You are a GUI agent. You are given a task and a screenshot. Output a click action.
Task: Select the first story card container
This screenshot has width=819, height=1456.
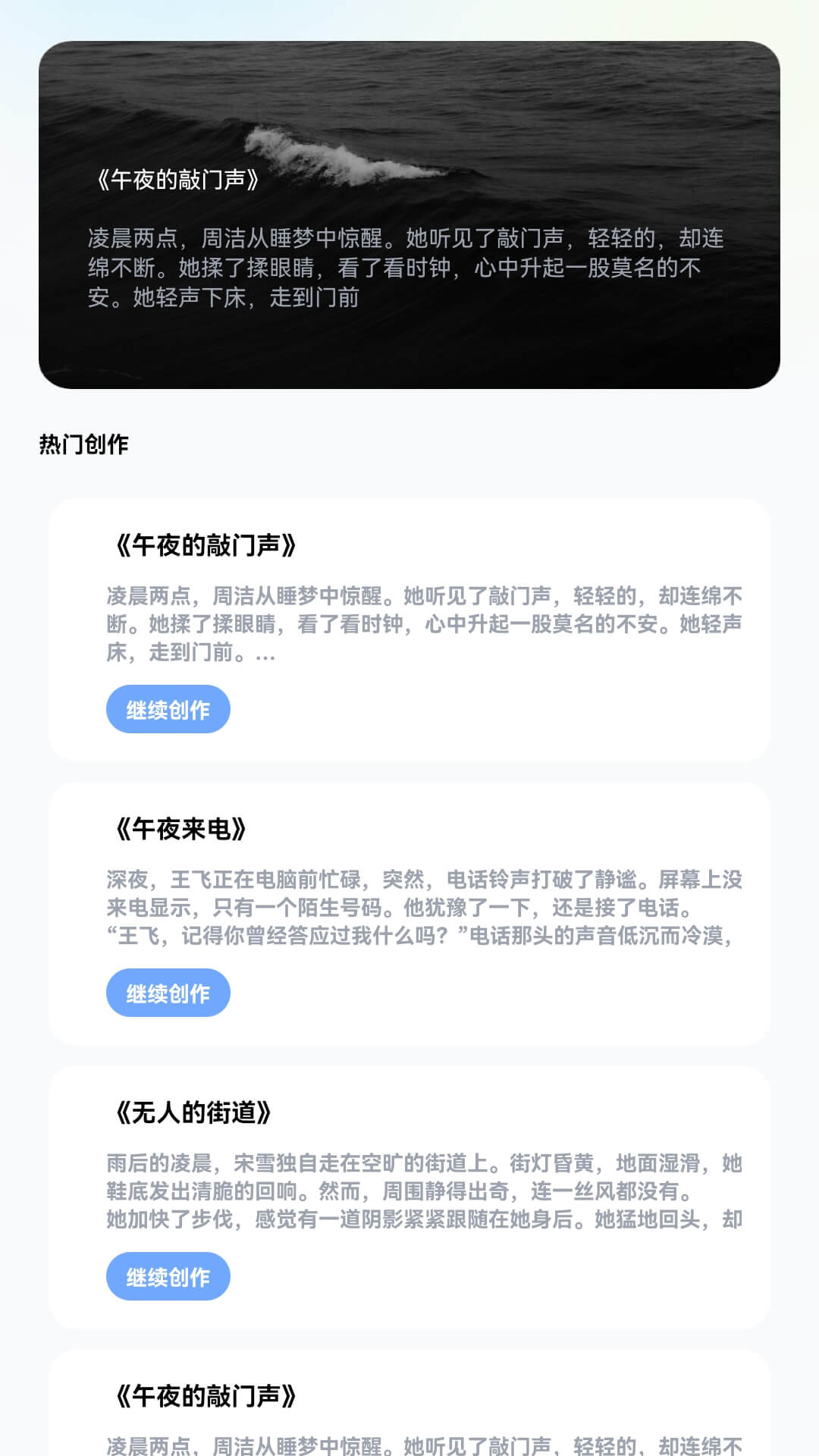tap(409, 629)
